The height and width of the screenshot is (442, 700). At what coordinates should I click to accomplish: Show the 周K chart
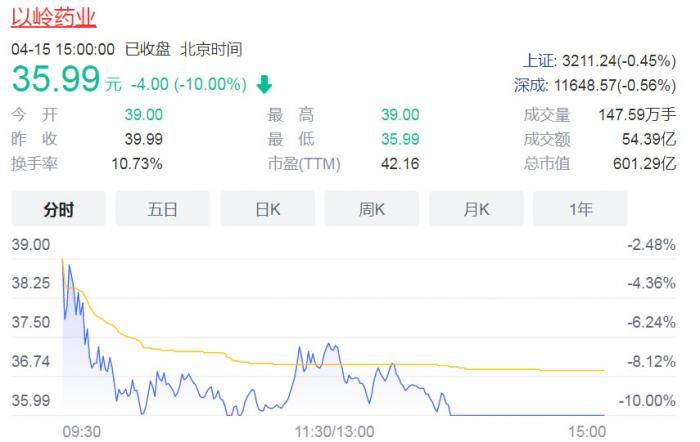(x=372, y=209)
